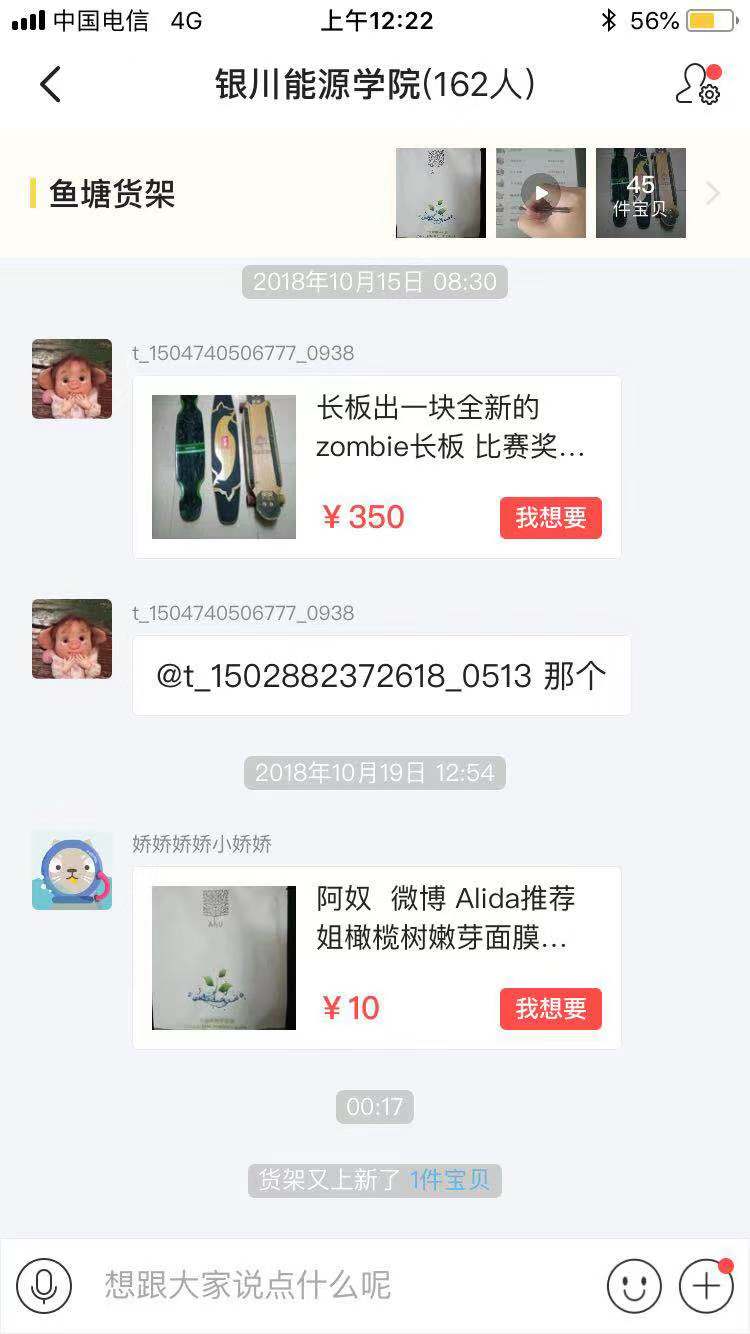Focus the 想跟大家说点什么呢 message field

pyautogui.click(x=330, y=1285)
